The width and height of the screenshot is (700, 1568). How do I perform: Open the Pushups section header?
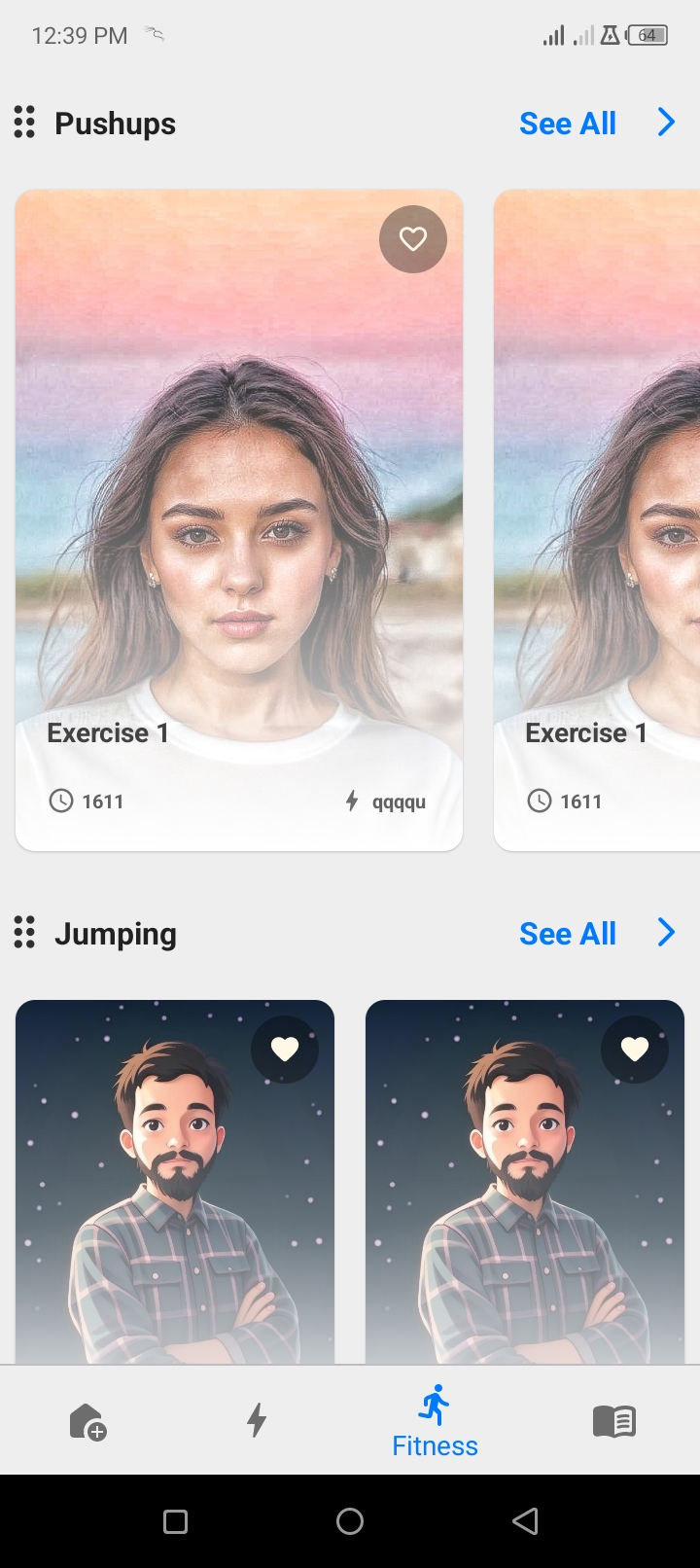pos(115,123)
